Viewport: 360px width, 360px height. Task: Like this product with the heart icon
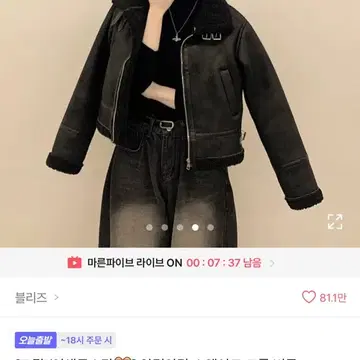(x=309, y=297)
